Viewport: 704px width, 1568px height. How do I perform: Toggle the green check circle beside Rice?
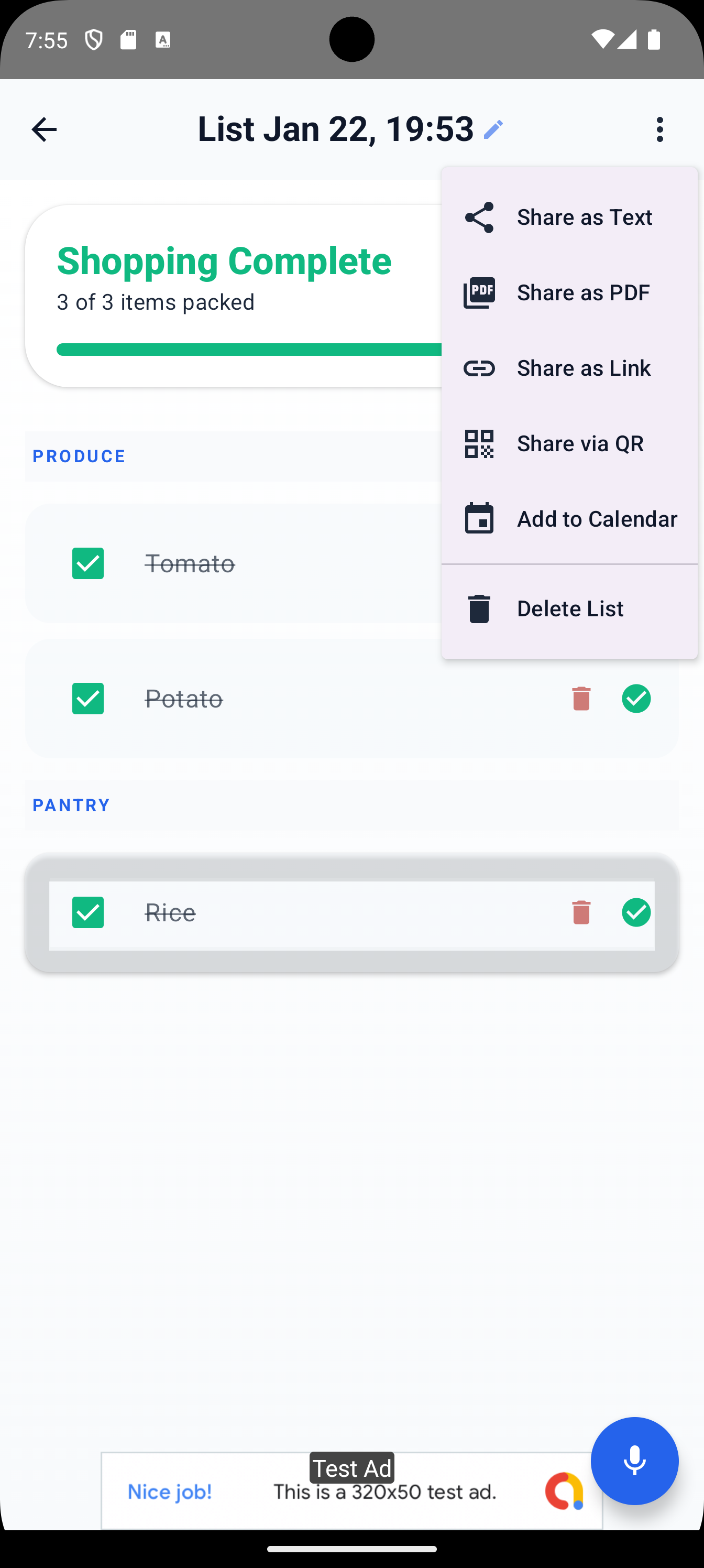click(636, 912)
